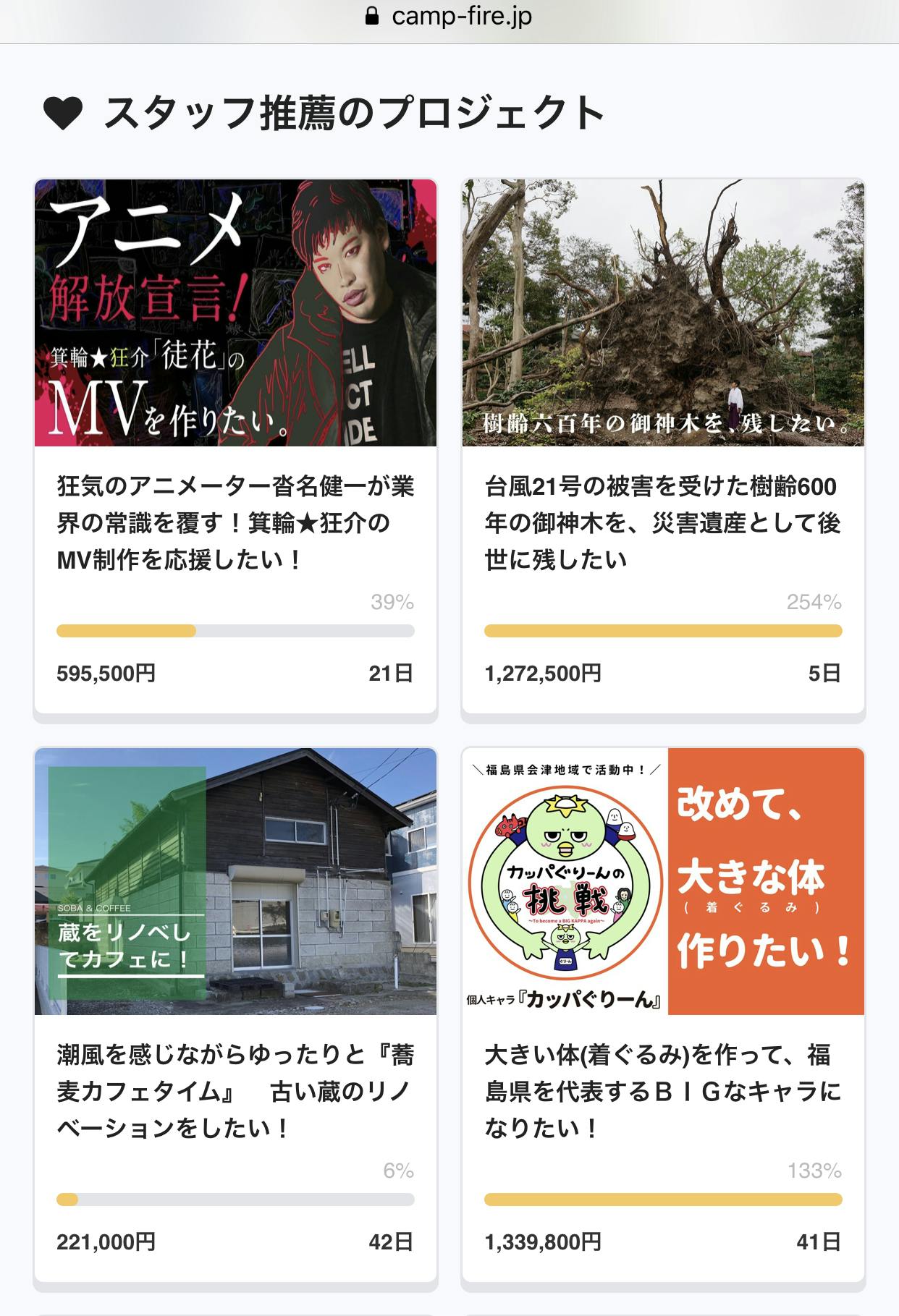Tap the camp-fire.jp address bar
The width and height of the screenshot is (899, 1316).
pos(449,17)
